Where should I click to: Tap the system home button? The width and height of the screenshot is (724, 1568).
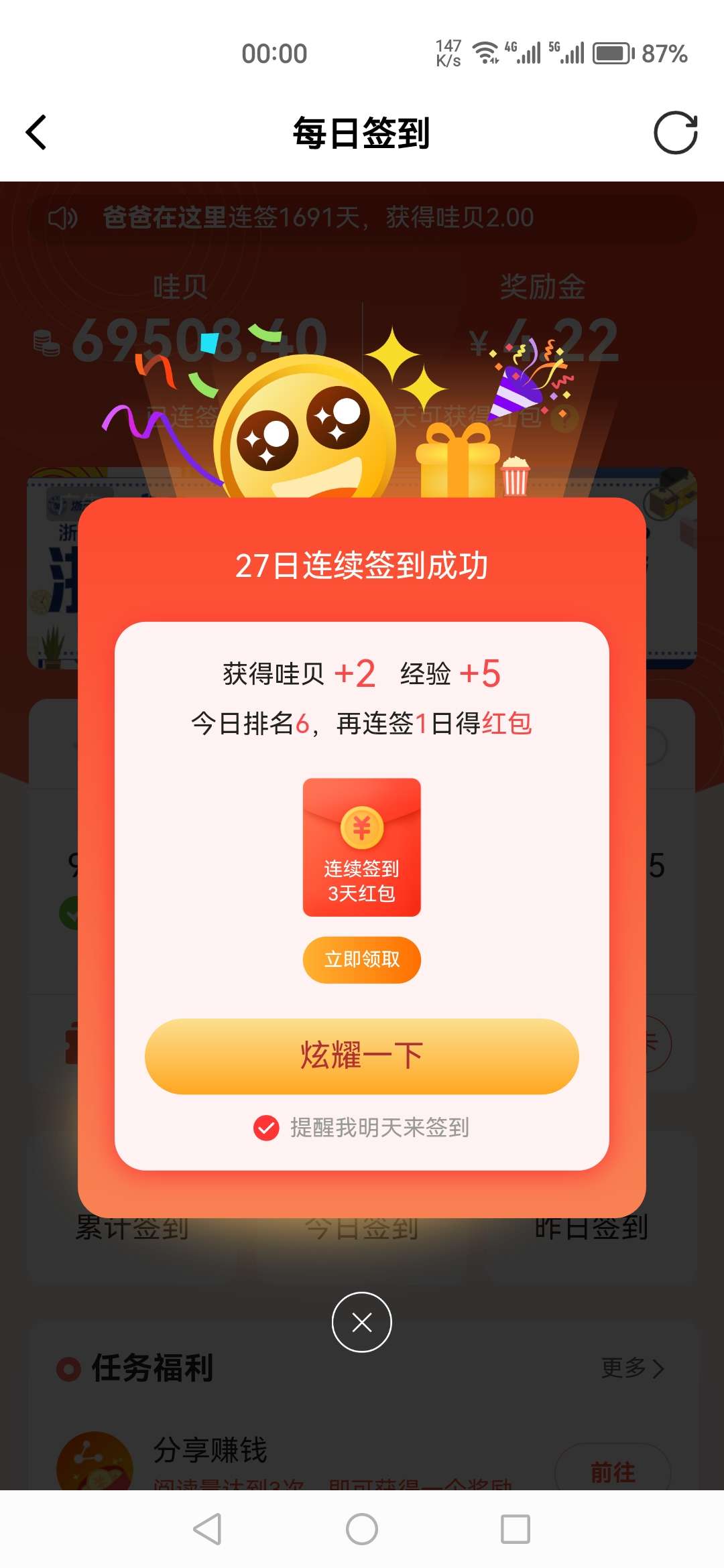click(x=361, y=1529)
